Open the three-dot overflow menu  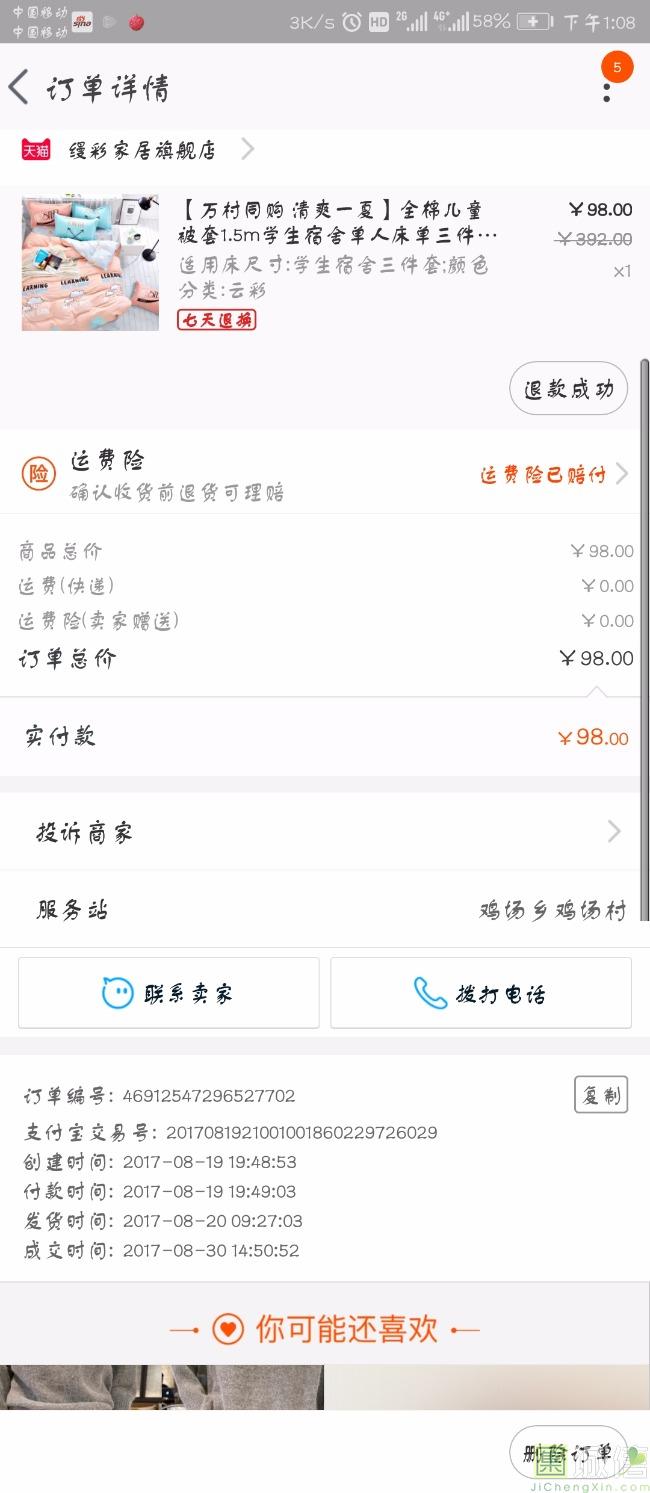pyautogui.click(x=607, y=91)
